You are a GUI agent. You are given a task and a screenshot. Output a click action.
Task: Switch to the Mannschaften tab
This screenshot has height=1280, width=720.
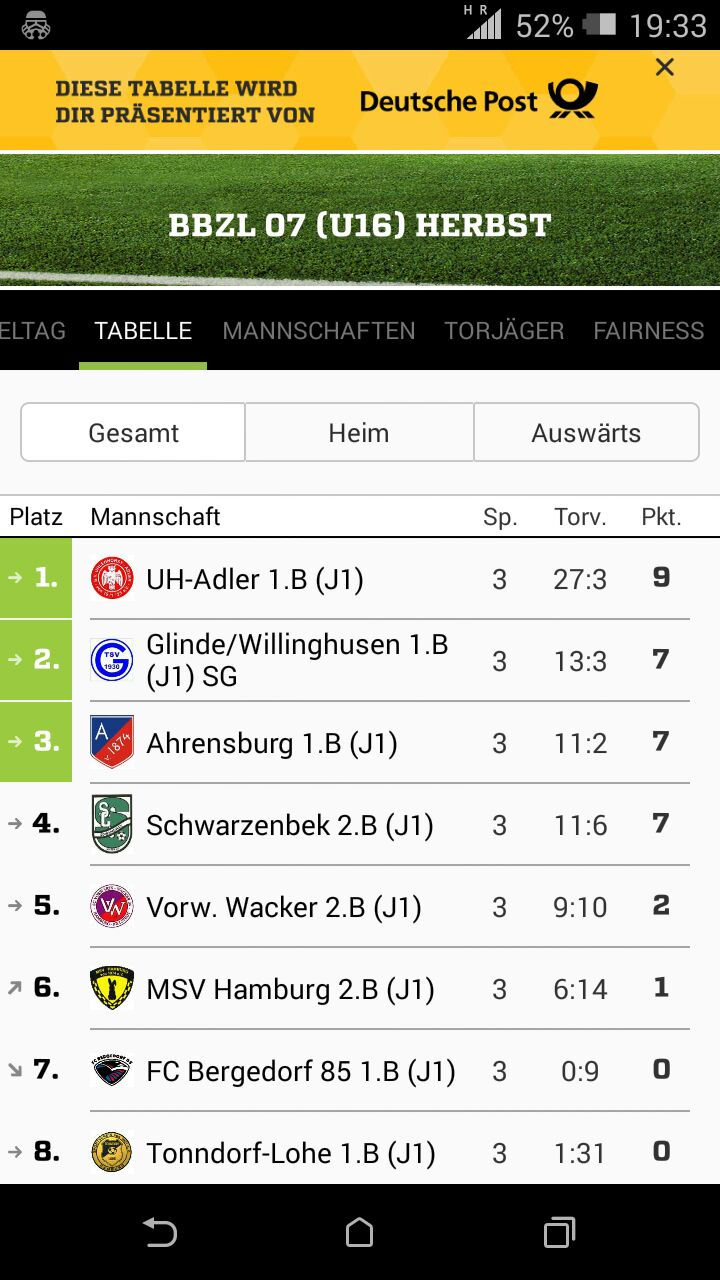[x=318, y=331]
